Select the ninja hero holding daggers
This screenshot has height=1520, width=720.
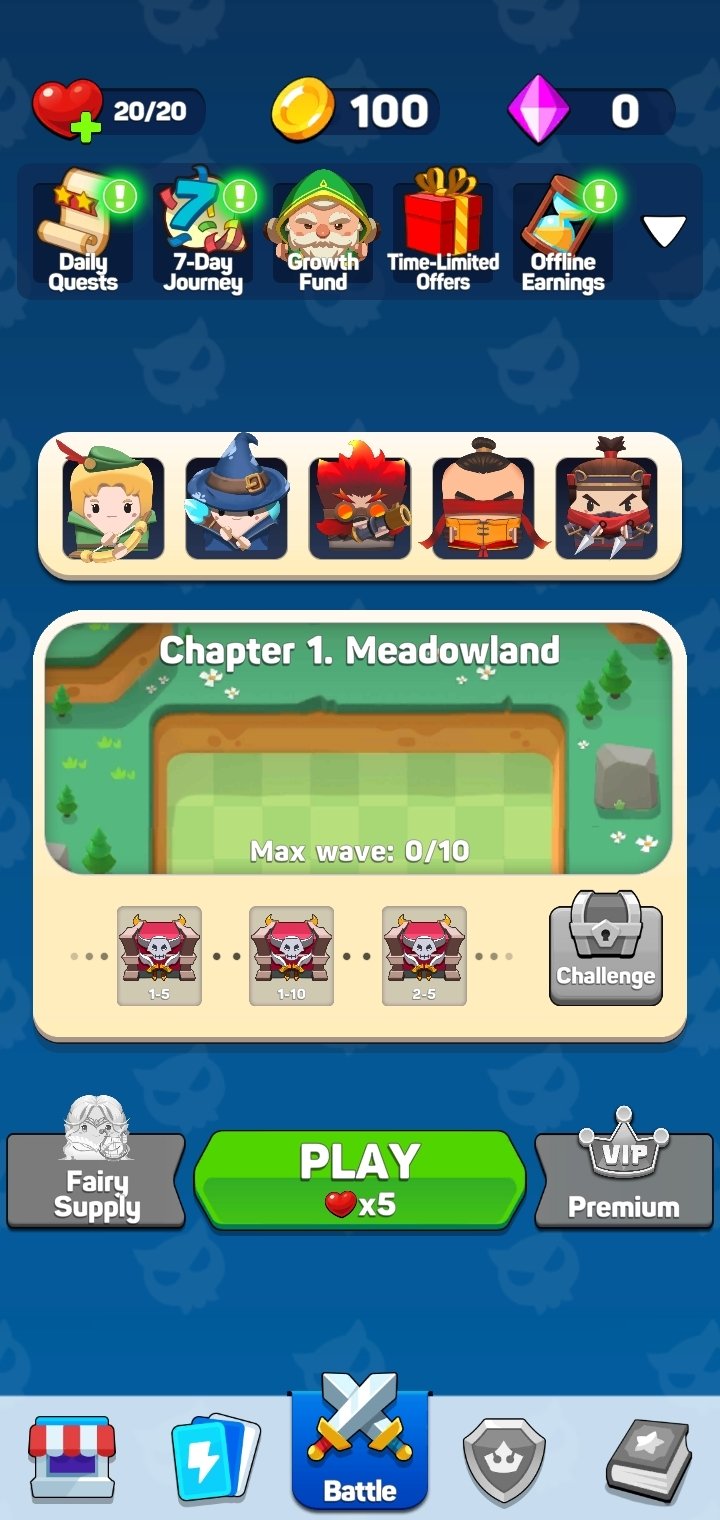click(x=606, y=506)
